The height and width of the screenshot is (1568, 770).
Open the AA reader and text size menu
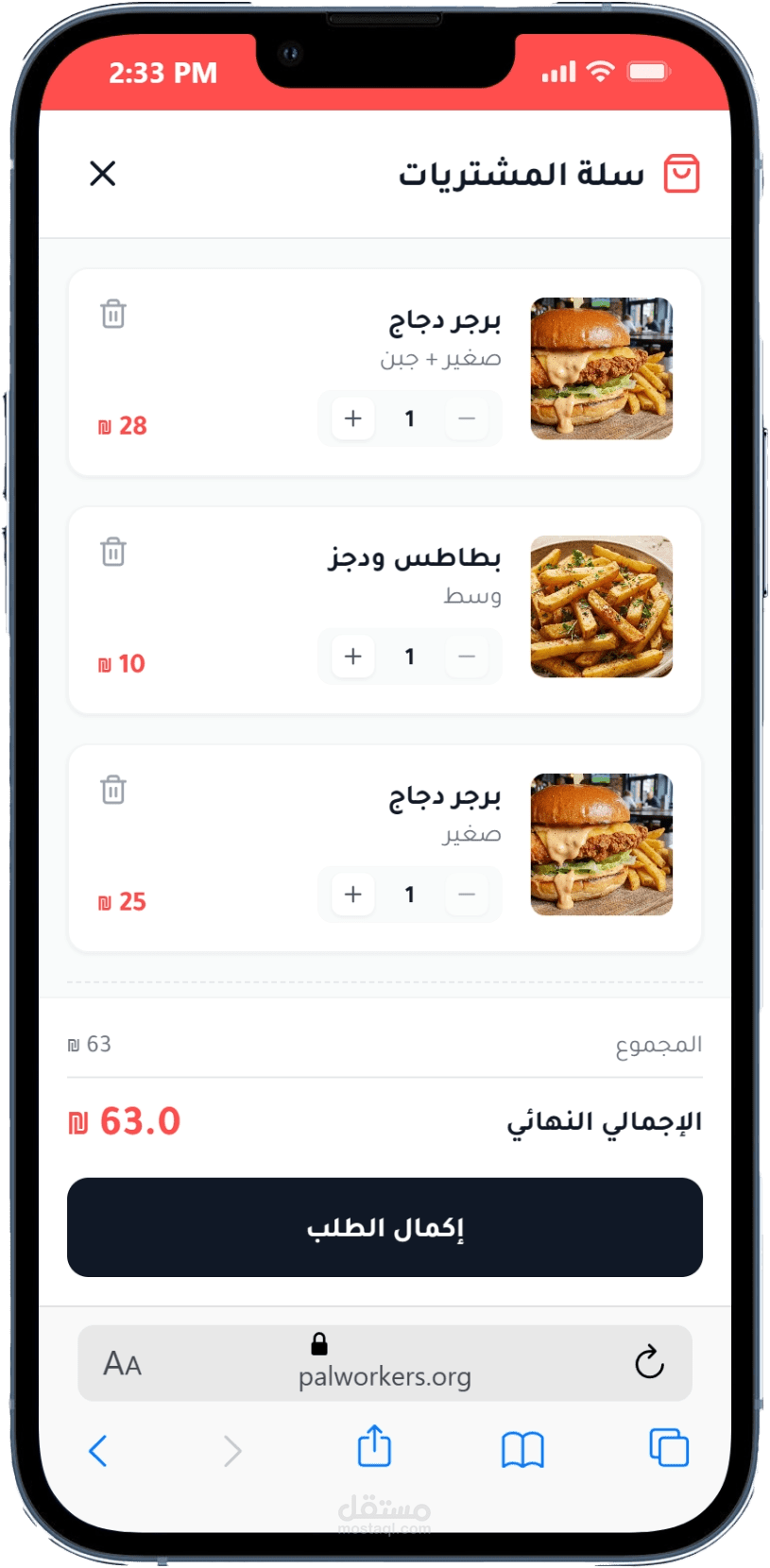[123, 1363]
